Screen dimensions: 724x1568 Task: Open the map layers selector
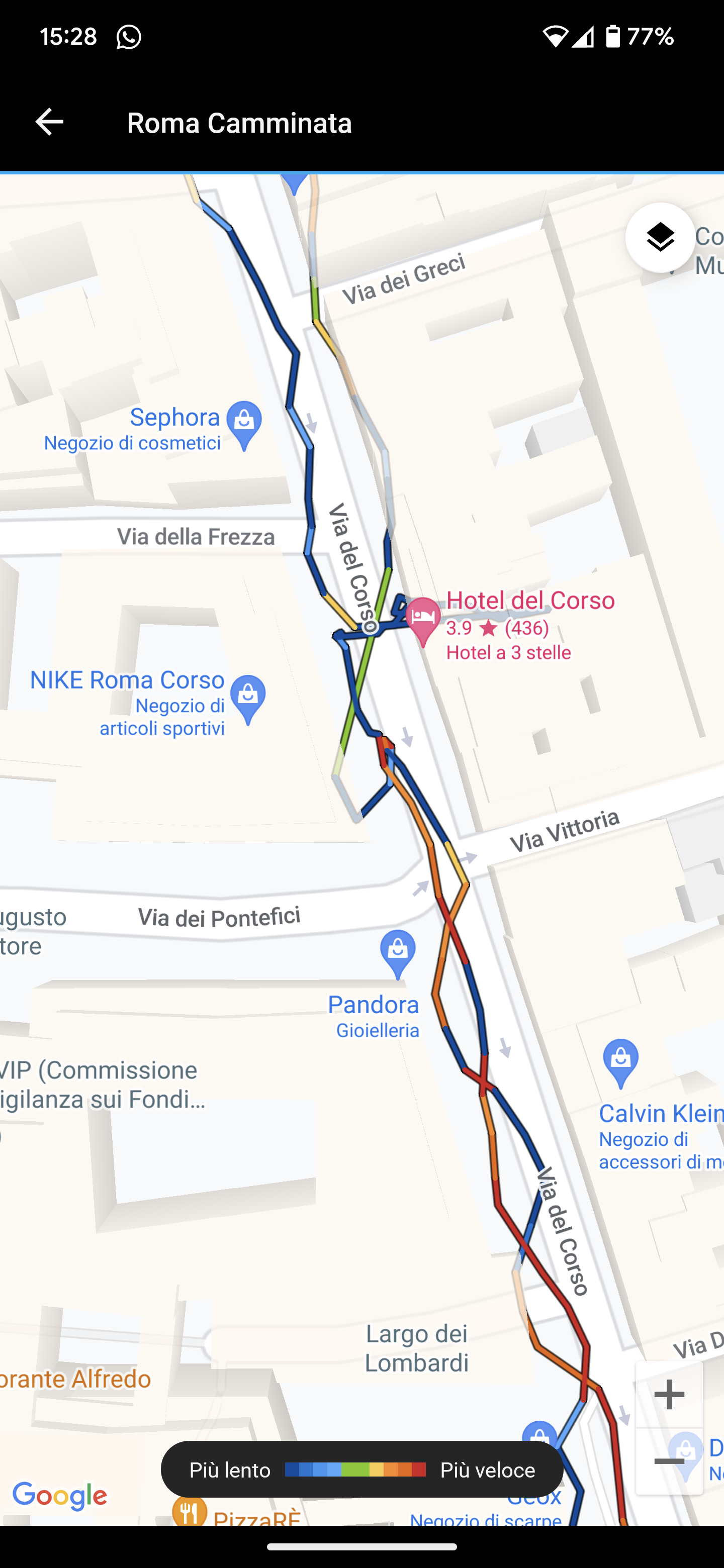click(660, 237)
